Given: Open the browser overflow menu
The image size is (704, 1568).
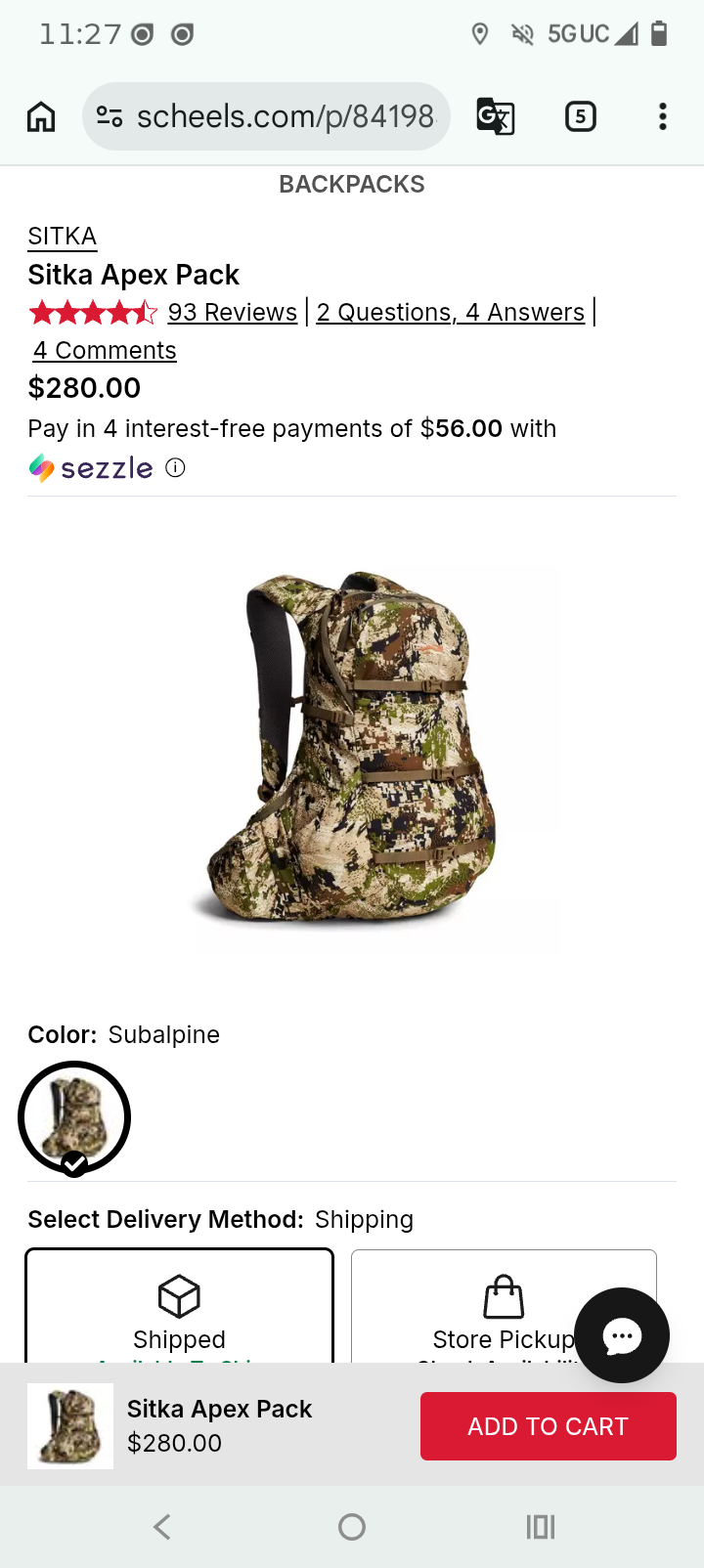Looking at the screenshot, I should [x=663, y=116].
